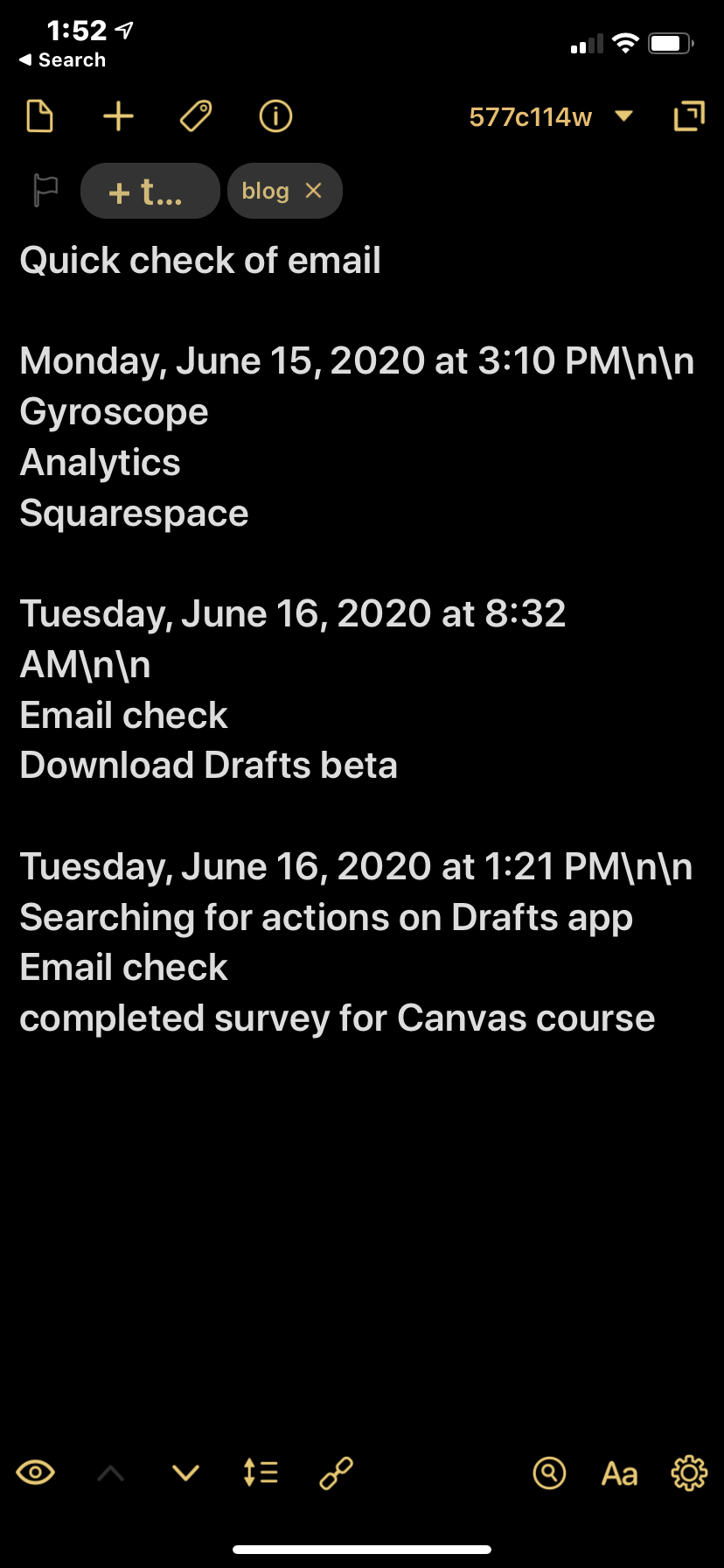Return to Search via back link
Screen dimensions: 724x1568
coord(62,60)
